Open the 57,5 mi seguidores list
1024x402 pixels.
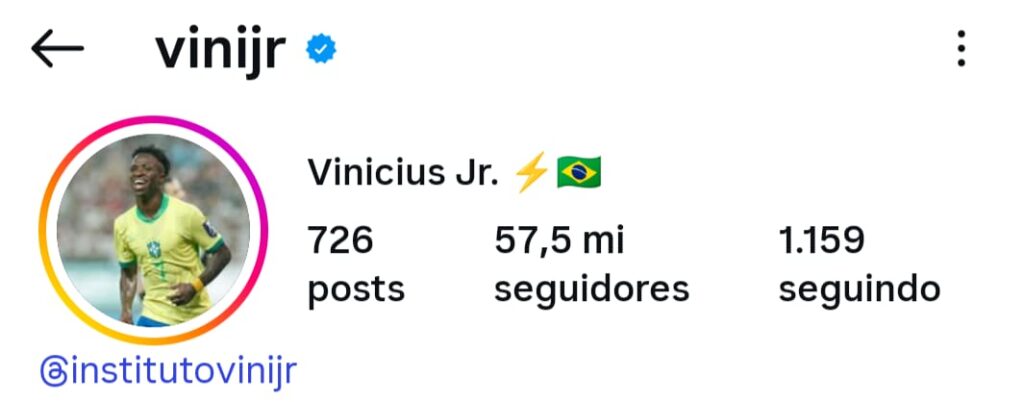pyautogui.click(x=591, y=264)
